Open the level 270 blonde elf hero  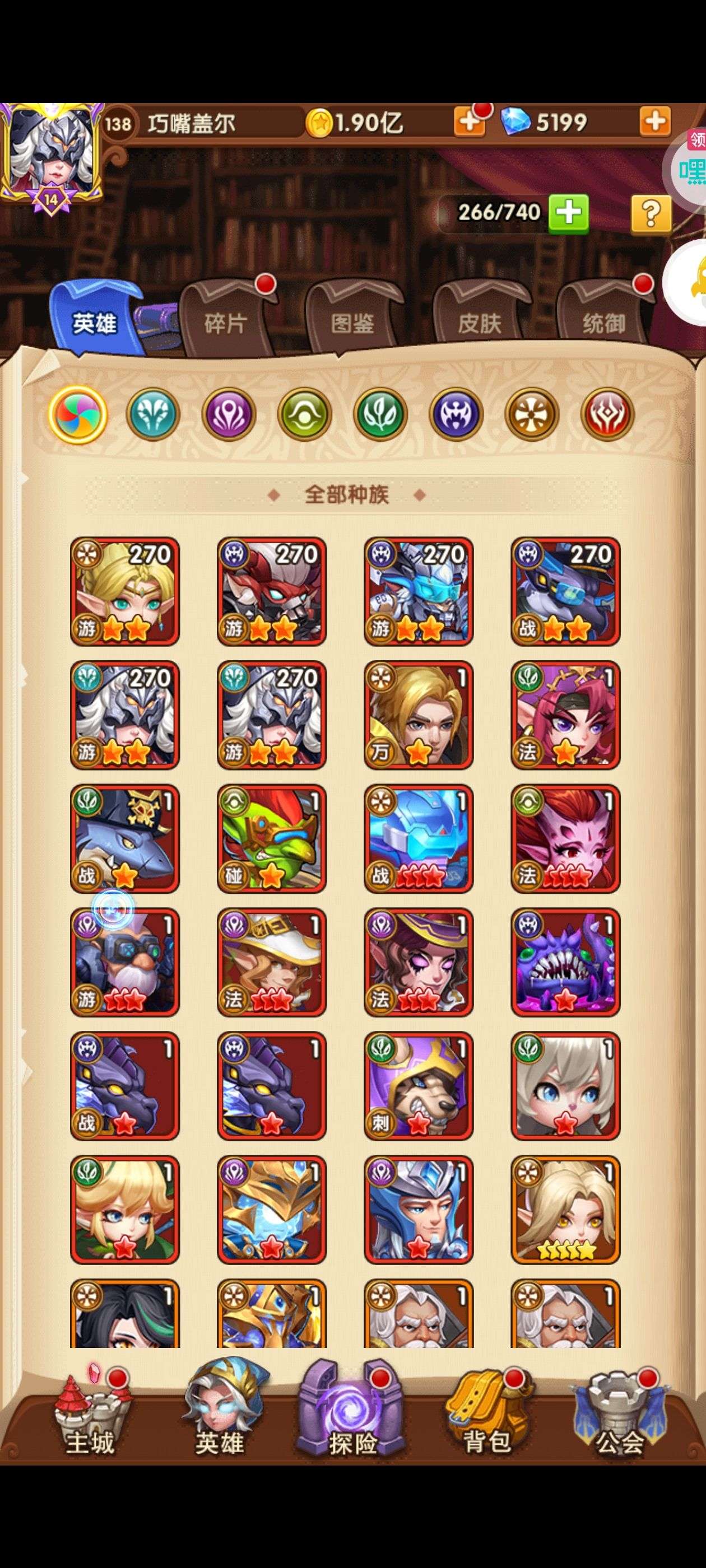click(x=125, y=591)
